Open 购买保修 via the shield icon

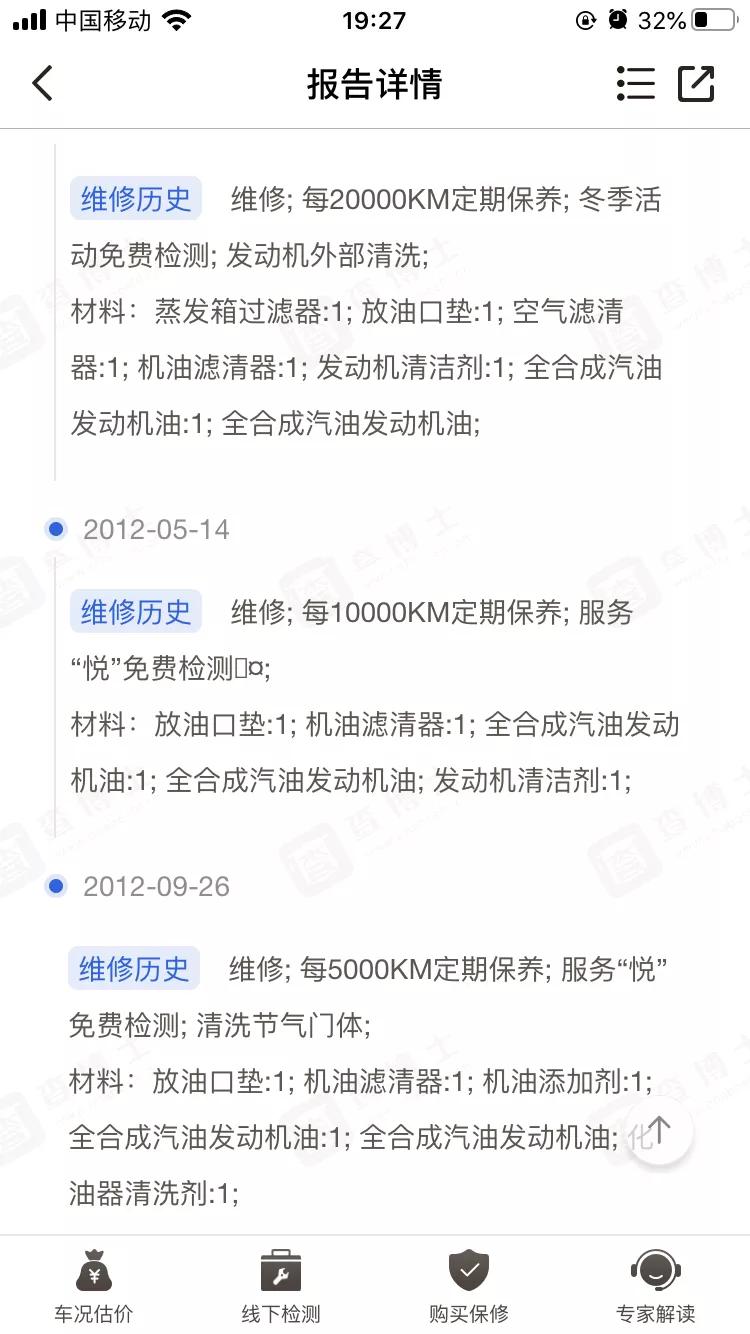[468, 1271]
